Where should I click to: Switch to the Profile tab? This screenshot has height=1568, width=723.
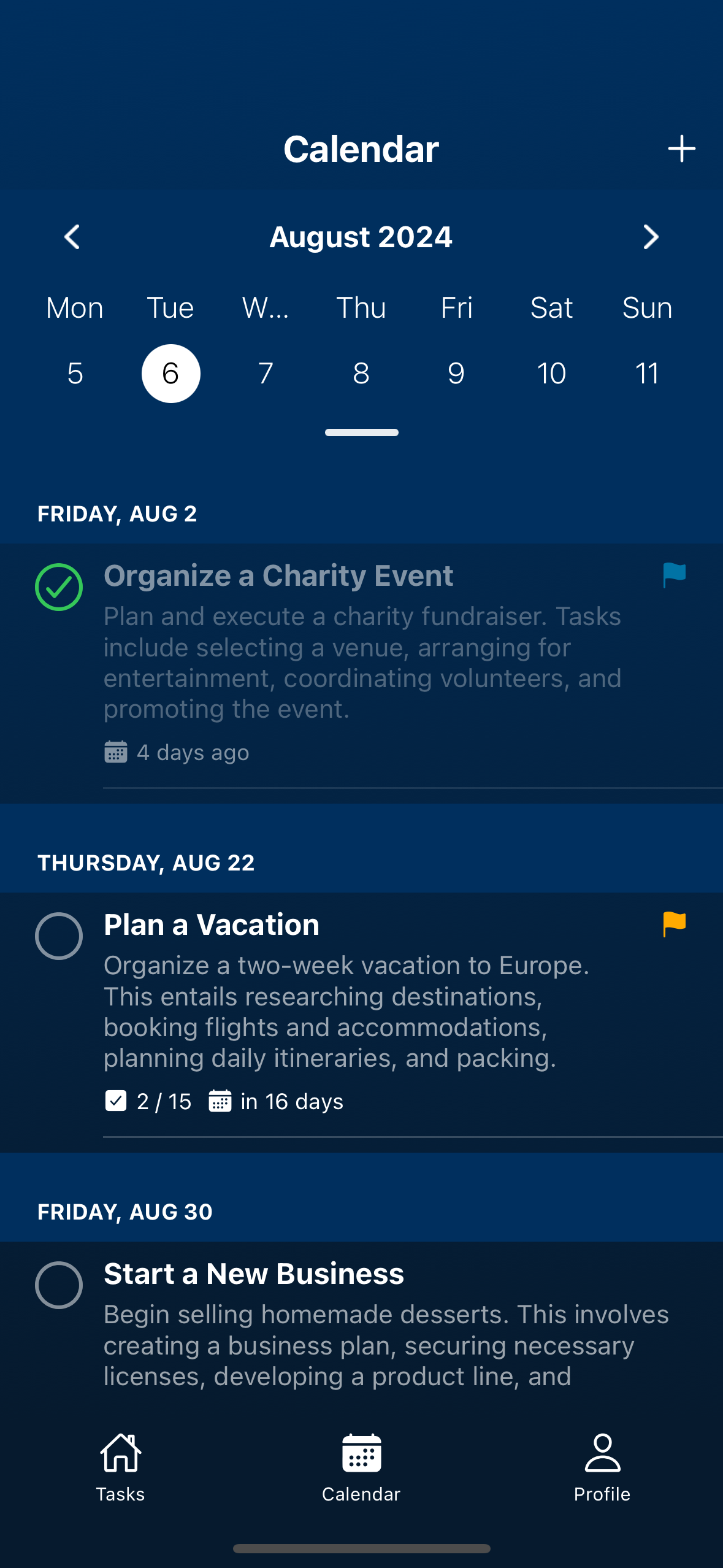click(602, 1468)
